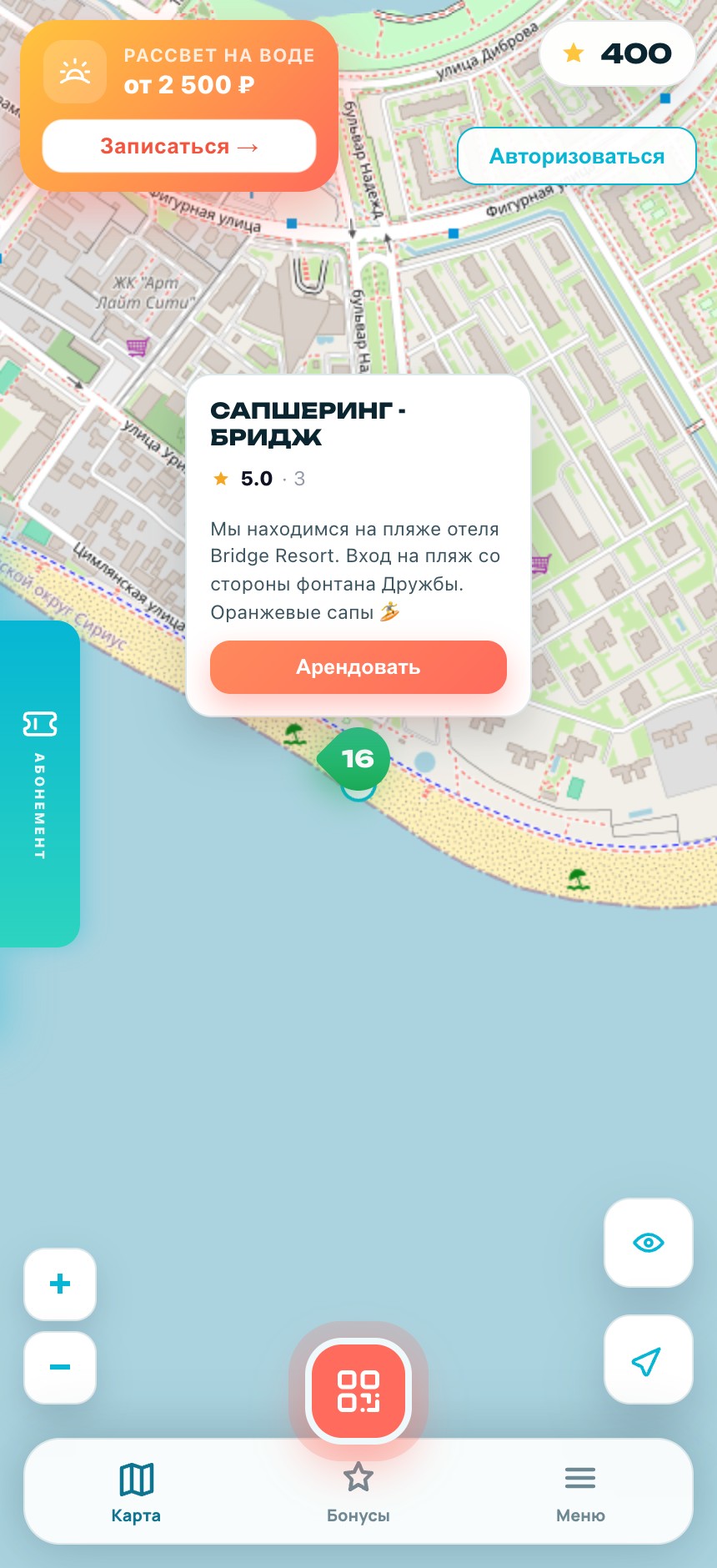
Task: Open the QR code scanner
Action: [358, 1391]
